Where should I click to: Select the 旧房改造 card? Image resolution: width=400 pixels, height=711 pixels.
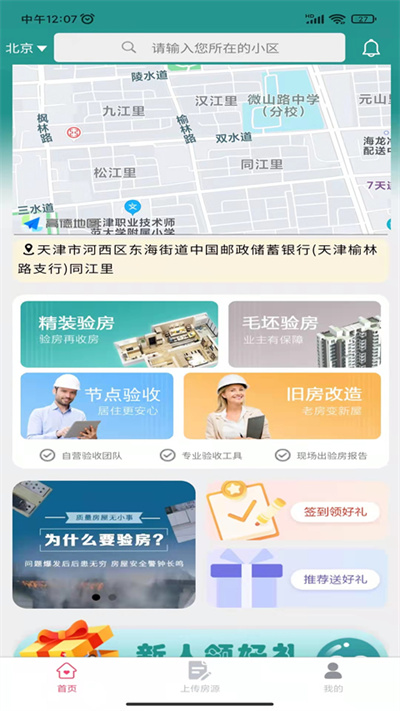point(282,406)
